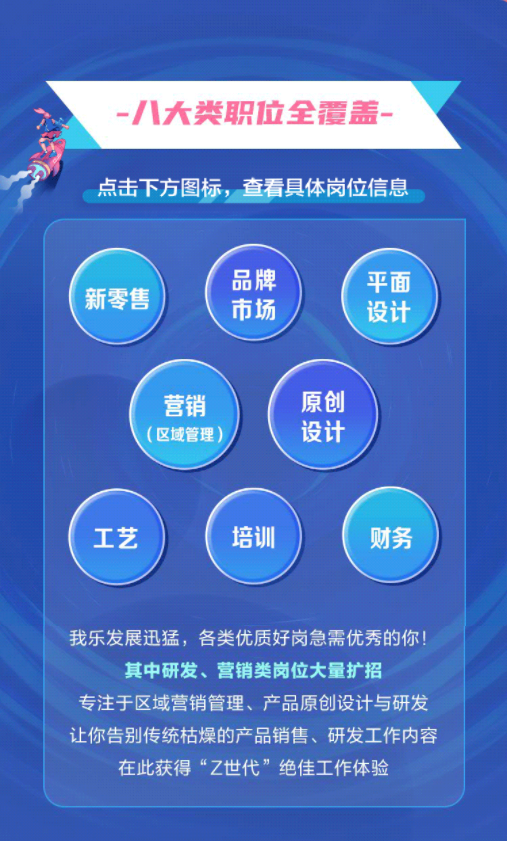Image resolution: width=507 pixels, height=841 pixels.
Task: Open the 新零售 job category
Action: coord(116,296)
